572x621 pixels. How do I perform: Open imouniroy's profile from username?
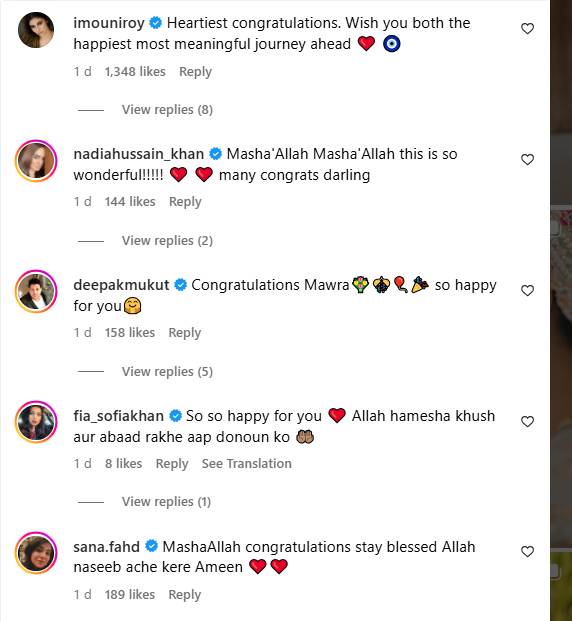[109, 23]
